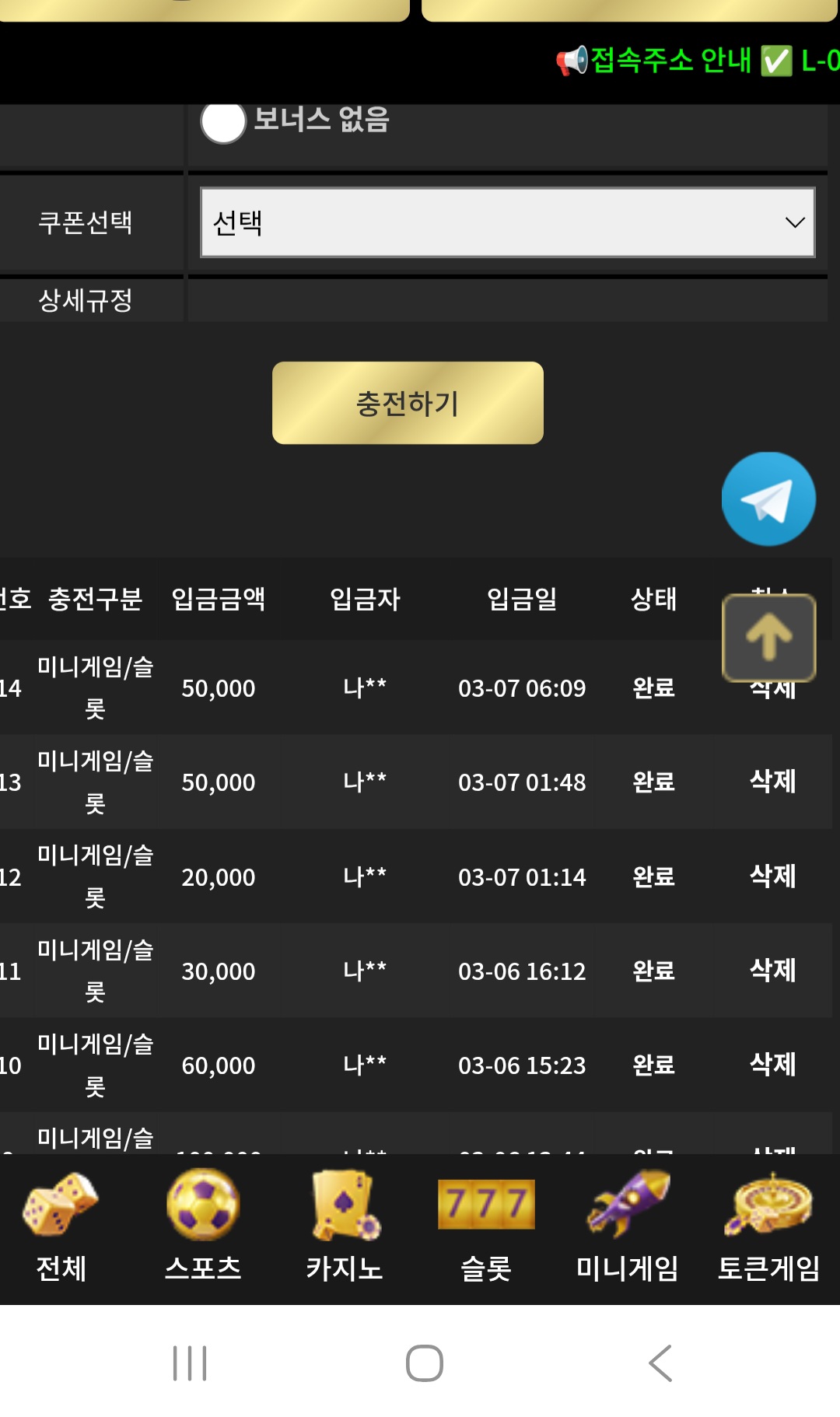The width and height of the screenshot is (840, 1417).
Task: Delete the 03-07 01:14 deposit record
Action: tap(772, 876)
